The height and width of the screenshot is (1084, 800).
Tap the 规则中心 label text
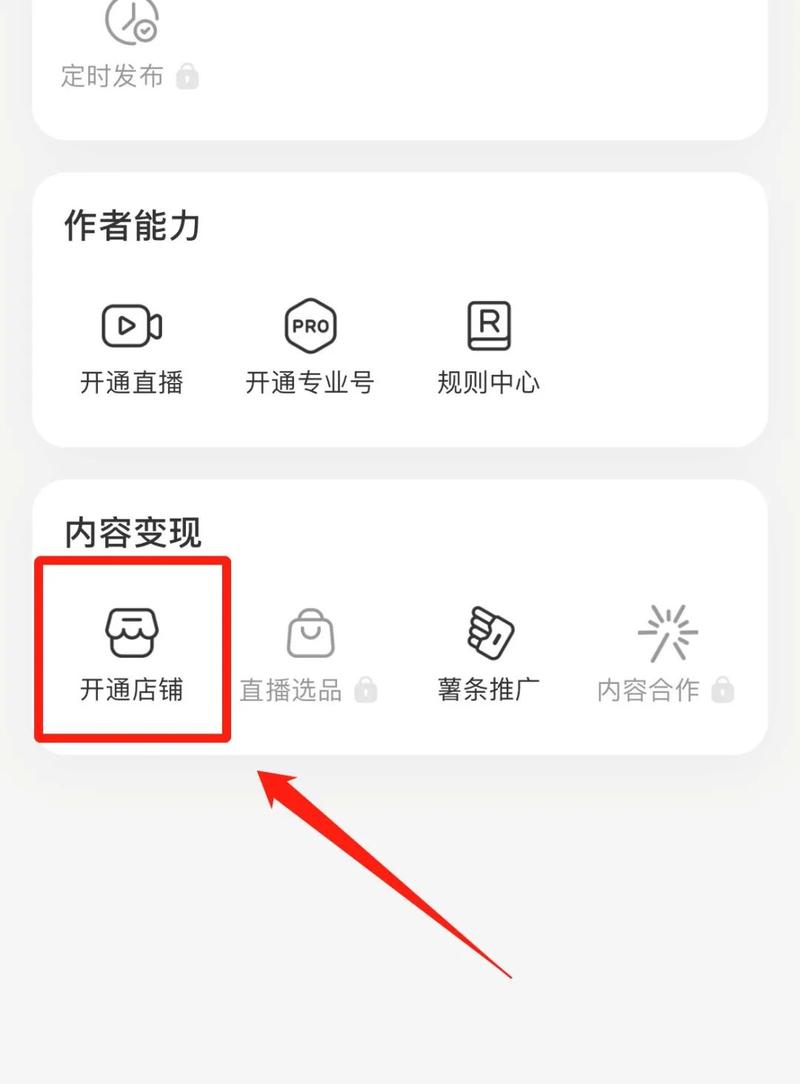tap(488, 382)
